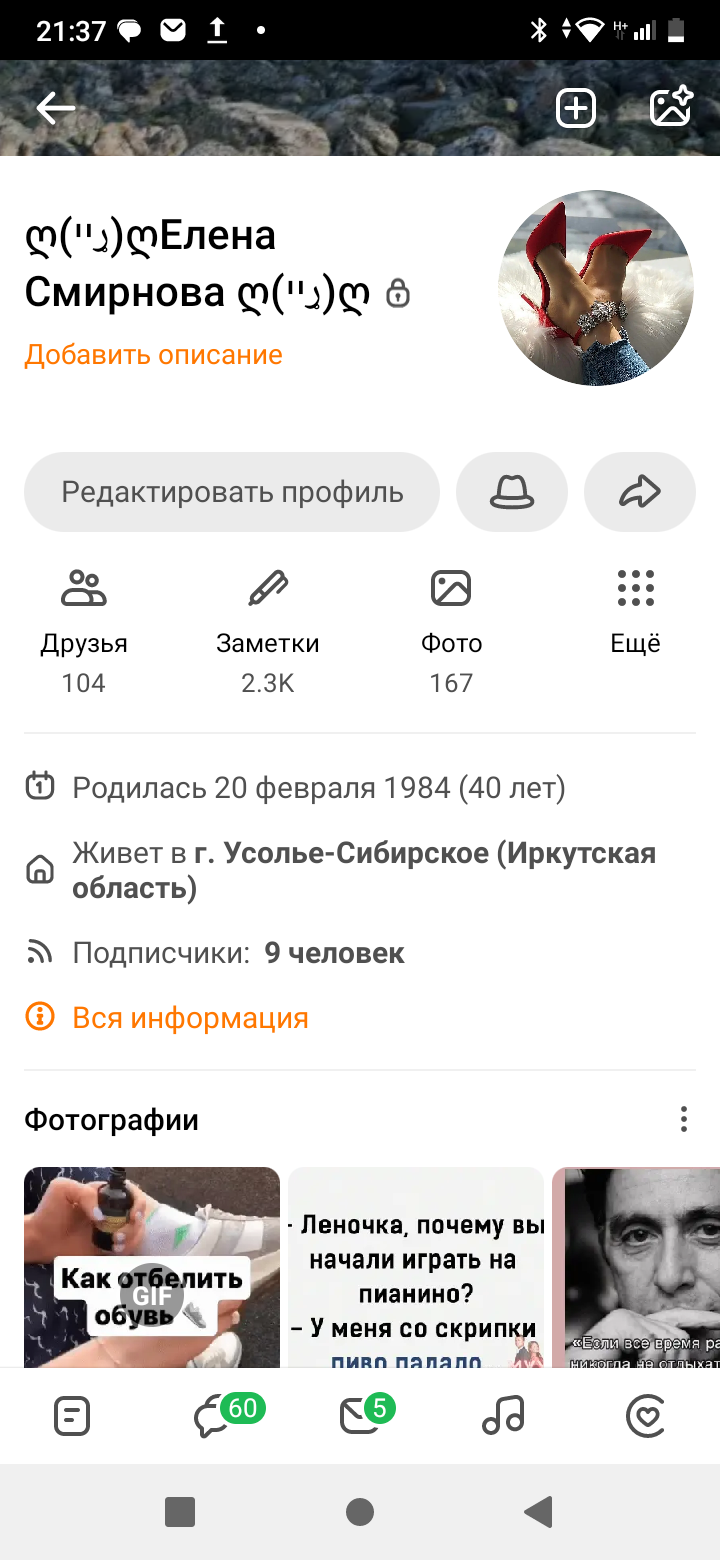Switch to the music tab
This screenshot has height=1560, width=720.
(503, 1416)
